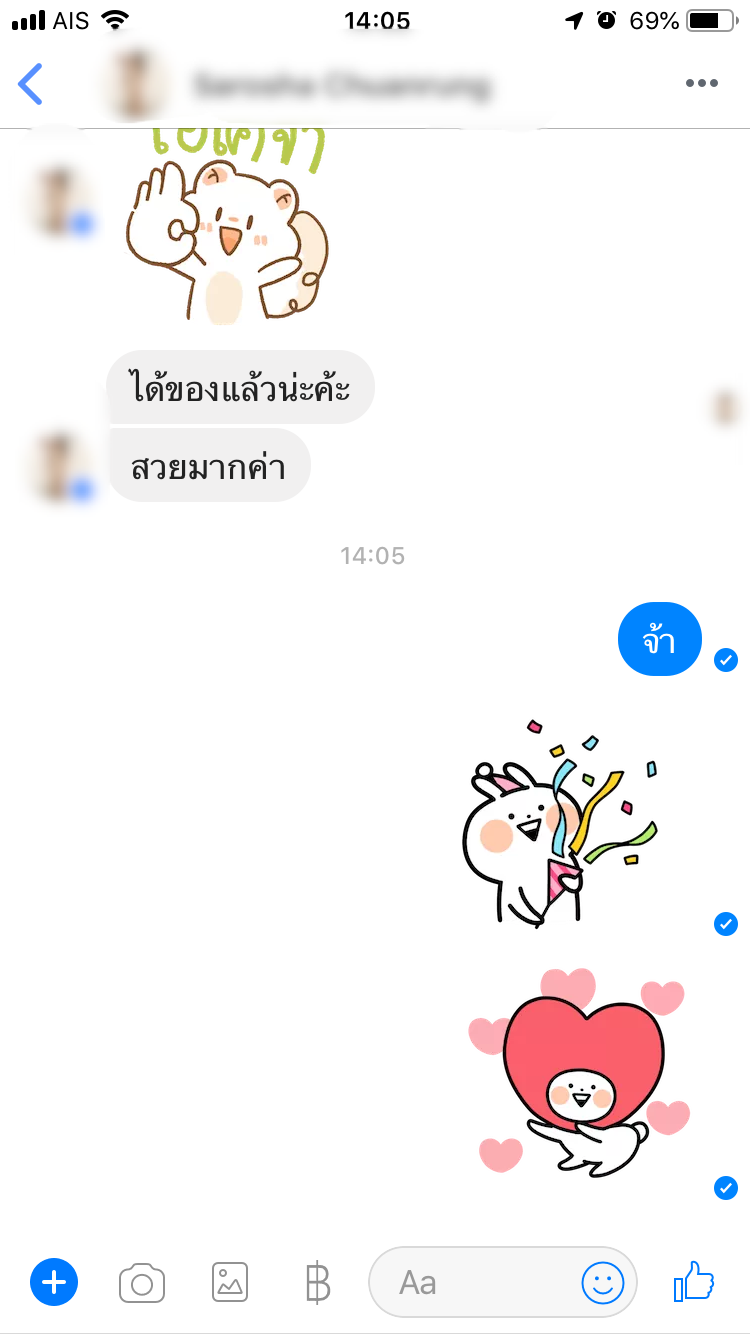Open the blue plus attachments menu
The height and width of the screenshot is (1334, 750).
54,1282
